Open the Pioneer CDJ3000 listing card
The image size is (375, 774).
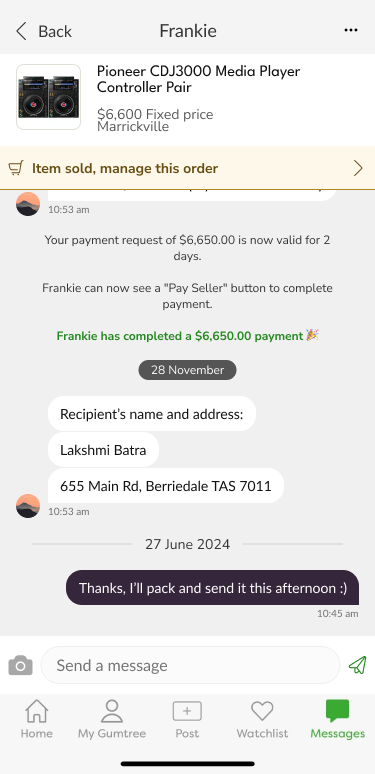click(x=188, y=99)
